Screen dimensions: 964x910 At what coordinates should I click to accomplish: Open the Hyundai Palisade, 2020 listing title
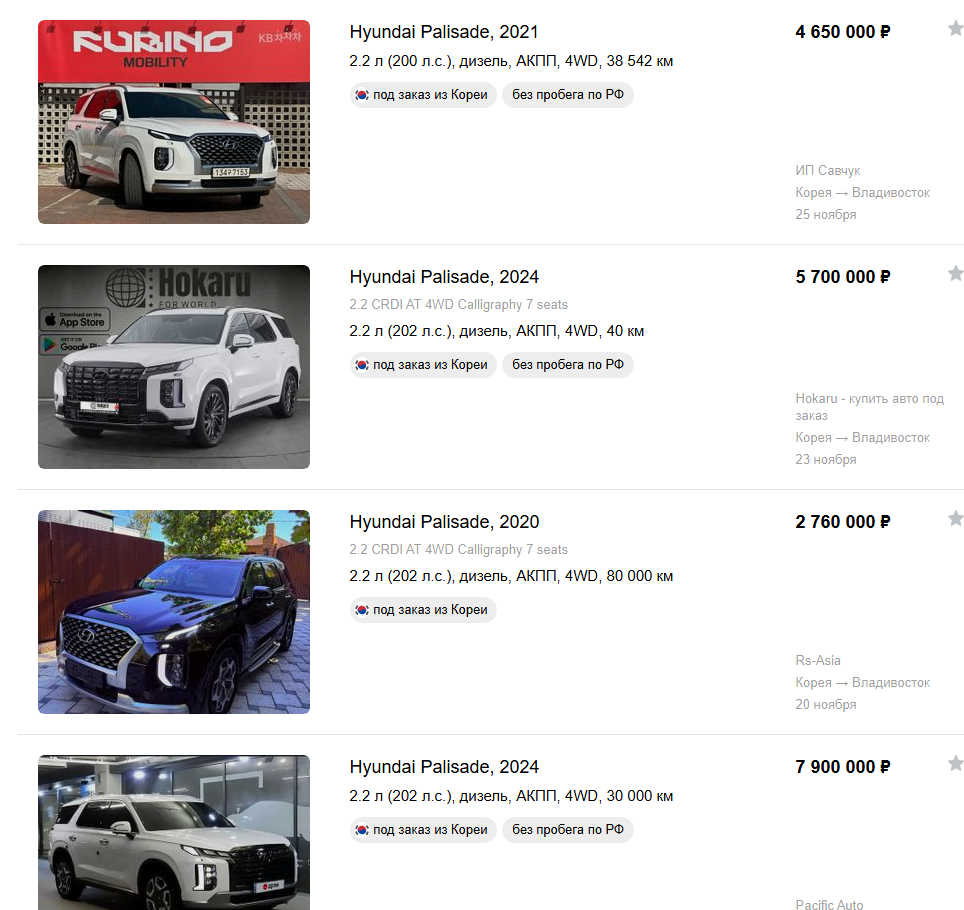(444, 522)
